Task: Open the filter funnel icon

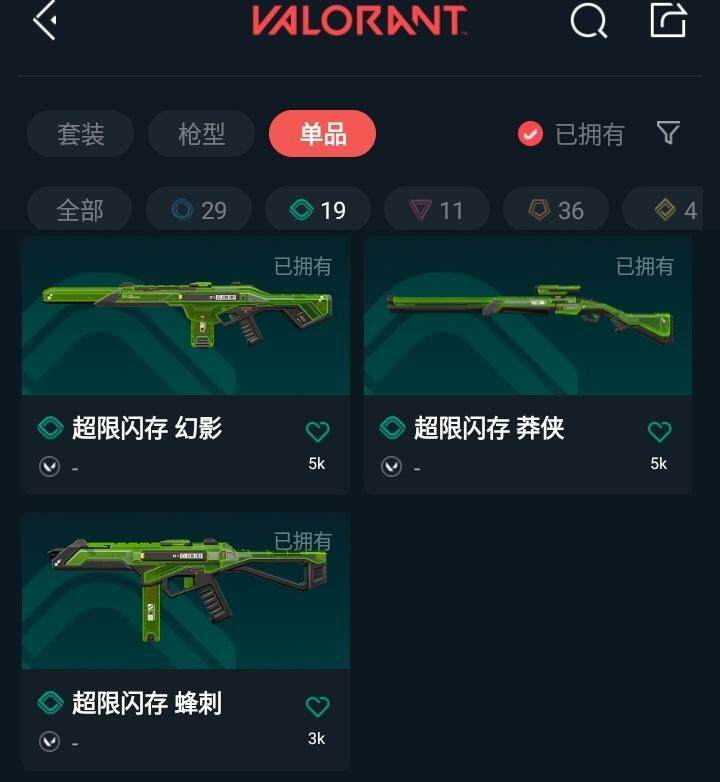Action: tap(668, 133)
